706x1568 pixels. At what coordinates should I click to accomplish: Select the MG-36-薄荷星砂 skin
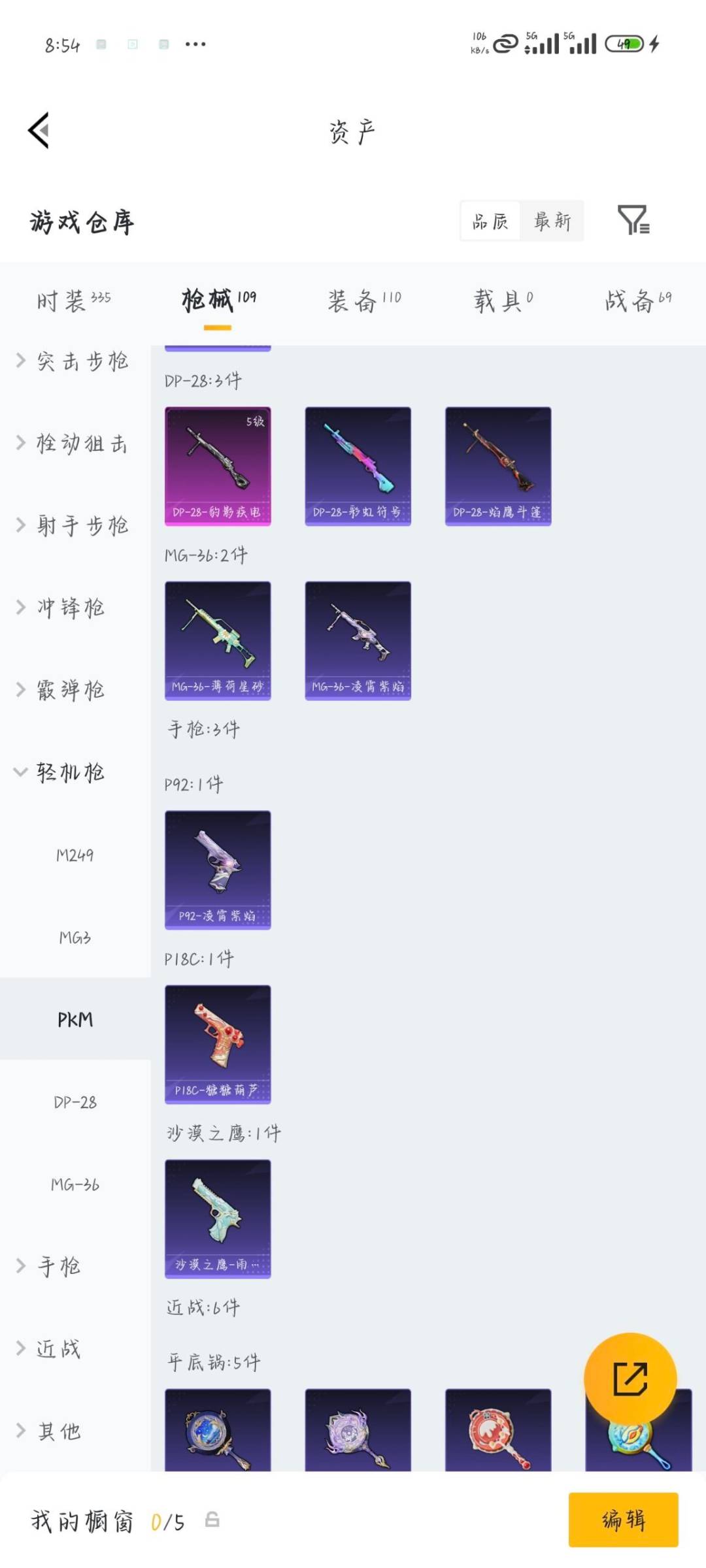click(218, 640)
